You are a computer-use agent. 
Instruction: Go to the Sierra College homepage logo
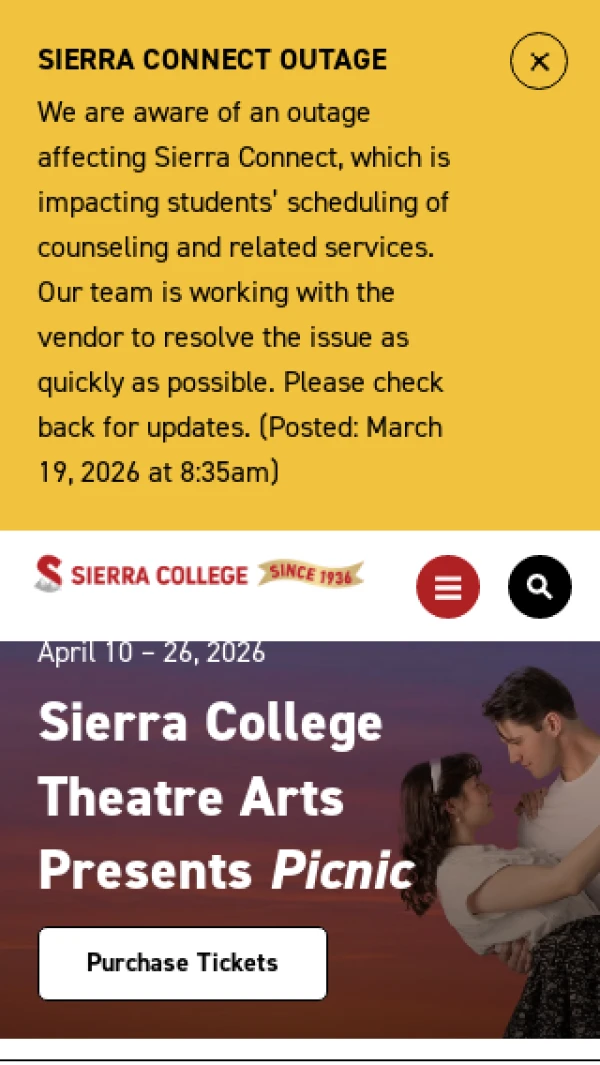coord(198,574)
